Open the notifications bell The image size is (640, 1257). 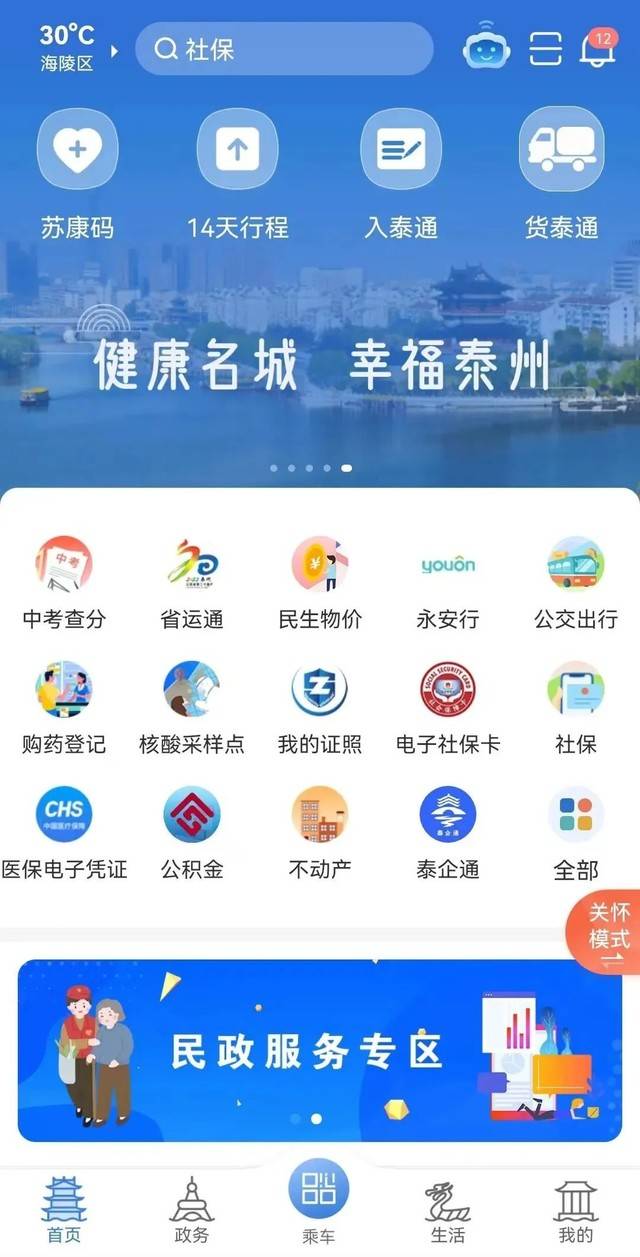597,49
